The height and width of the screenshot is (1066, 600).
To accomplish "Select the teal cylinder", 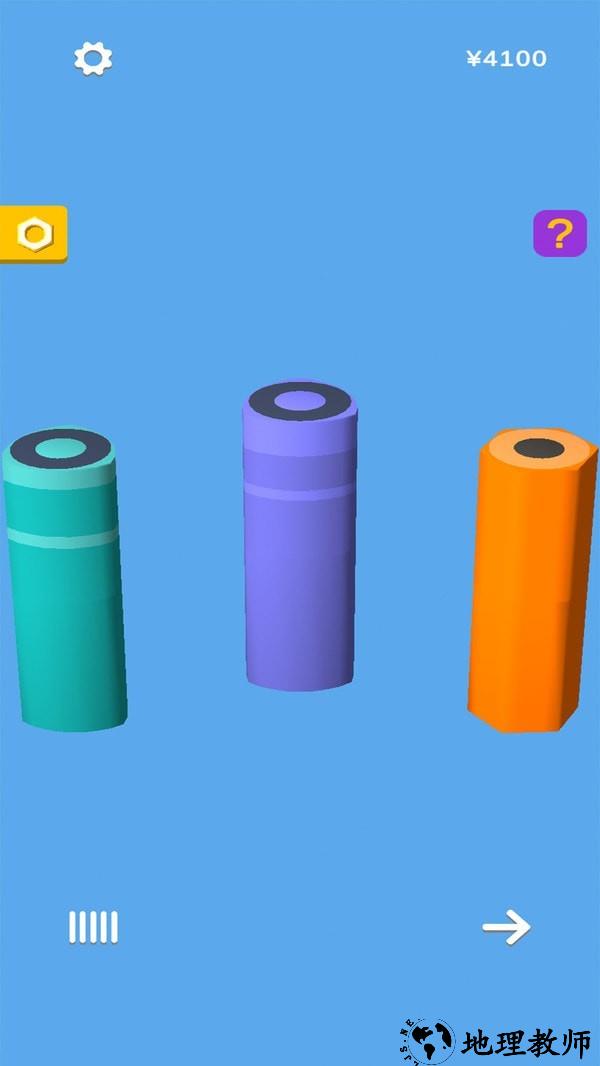I will pyautogui.click(x=65, y=580).
